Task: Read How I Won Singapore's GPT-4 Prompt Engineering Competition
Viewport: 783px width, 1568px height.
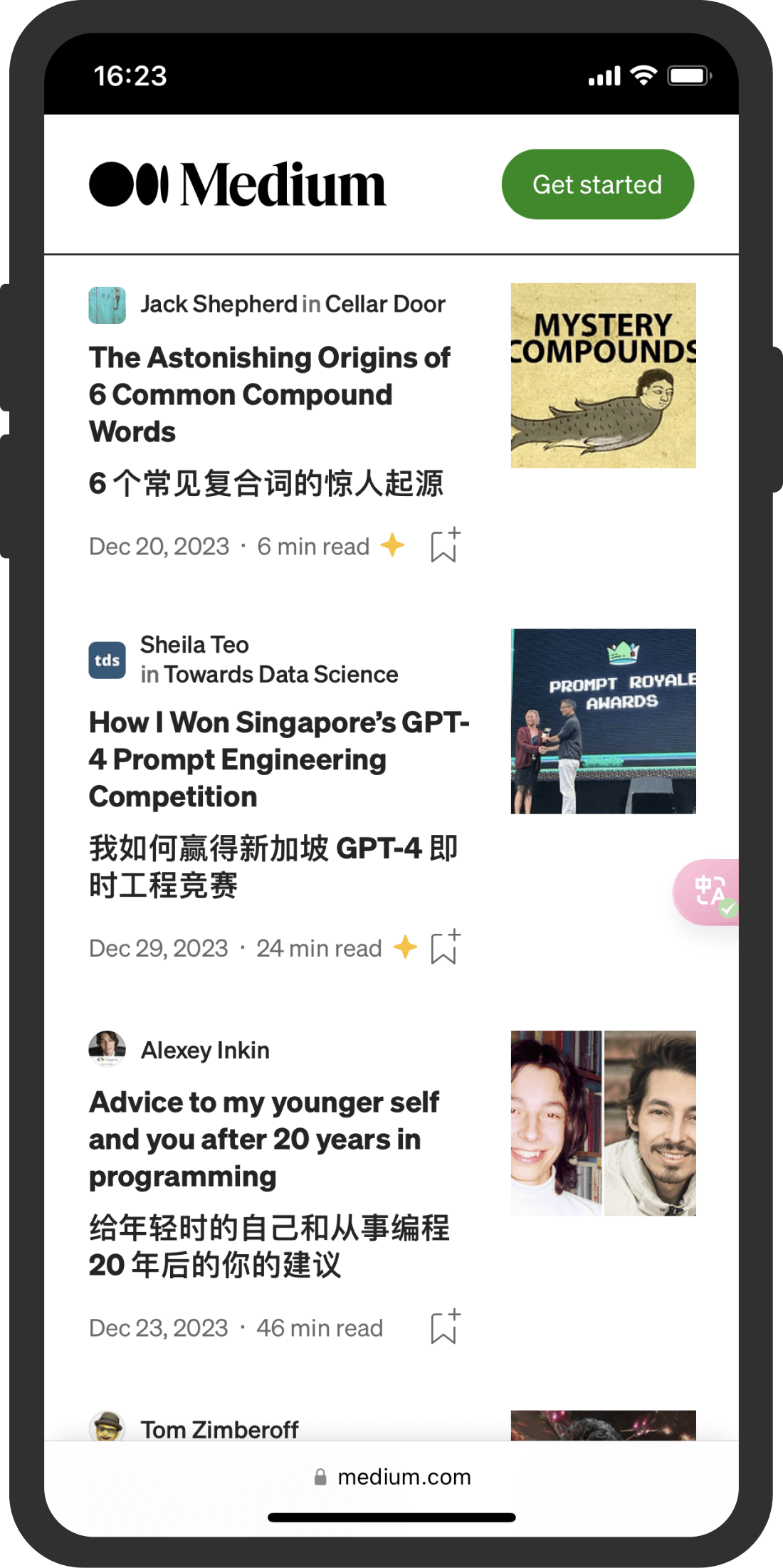Action: coord(278,759)
